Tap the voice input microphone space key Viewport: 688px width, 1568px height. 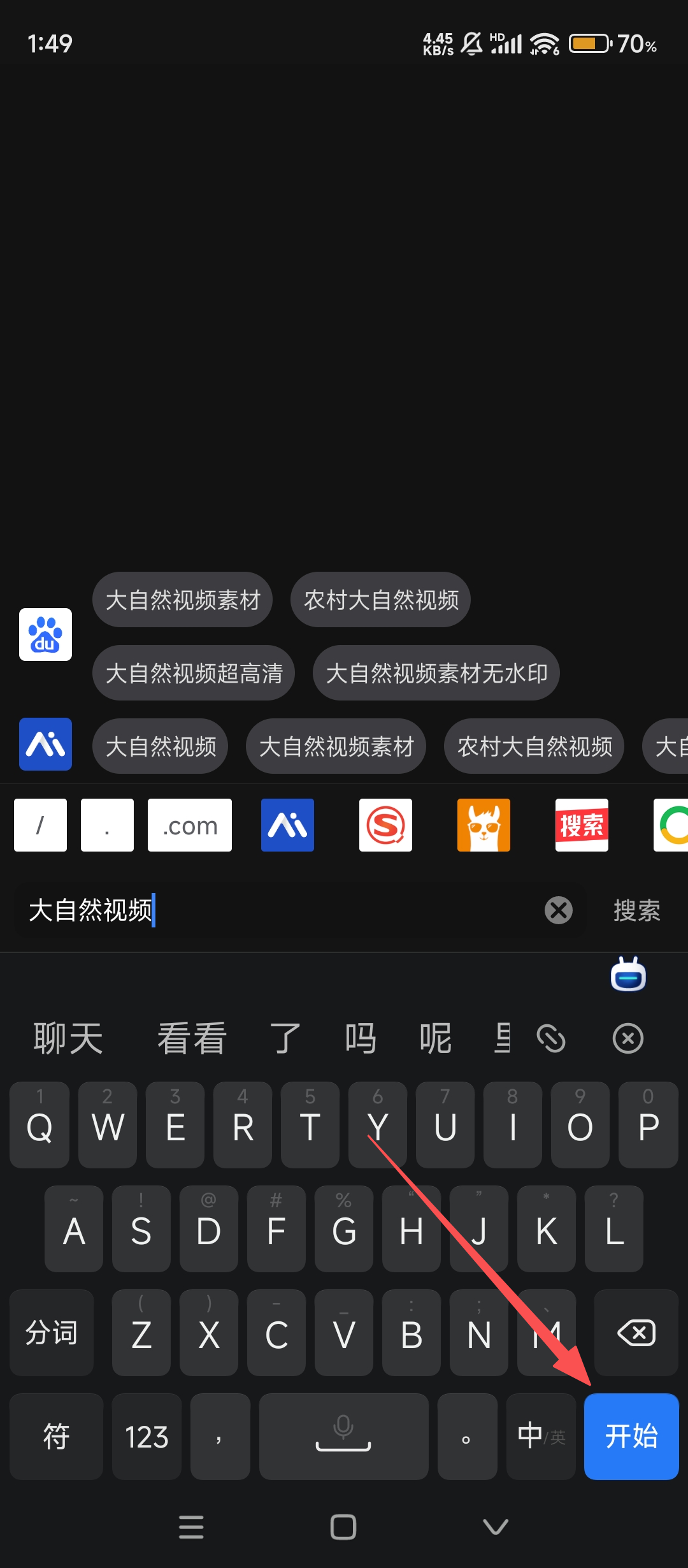343,1437
